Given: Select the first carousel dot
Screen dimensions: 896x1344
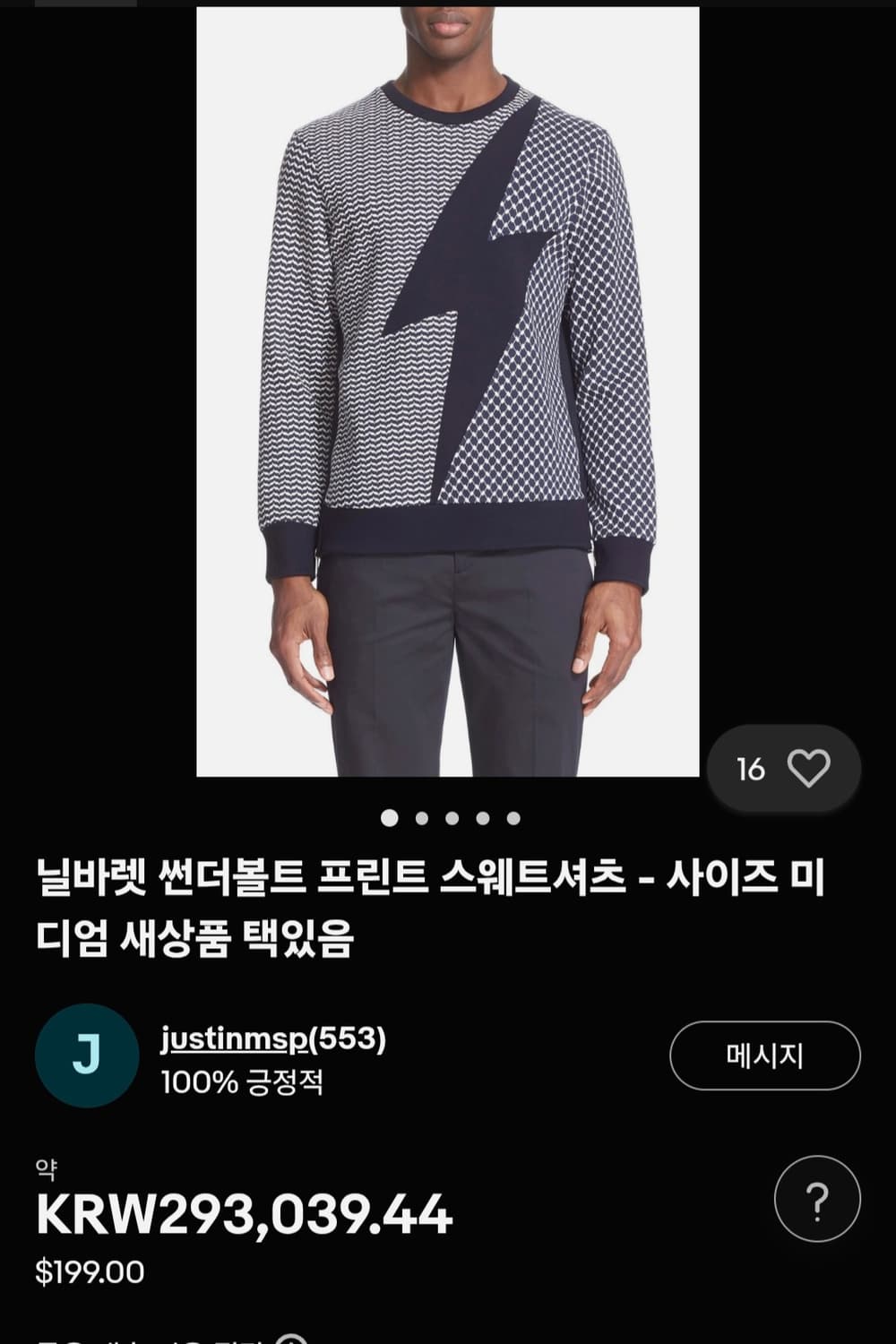Looking at the screenshot, I should (391, 816).
